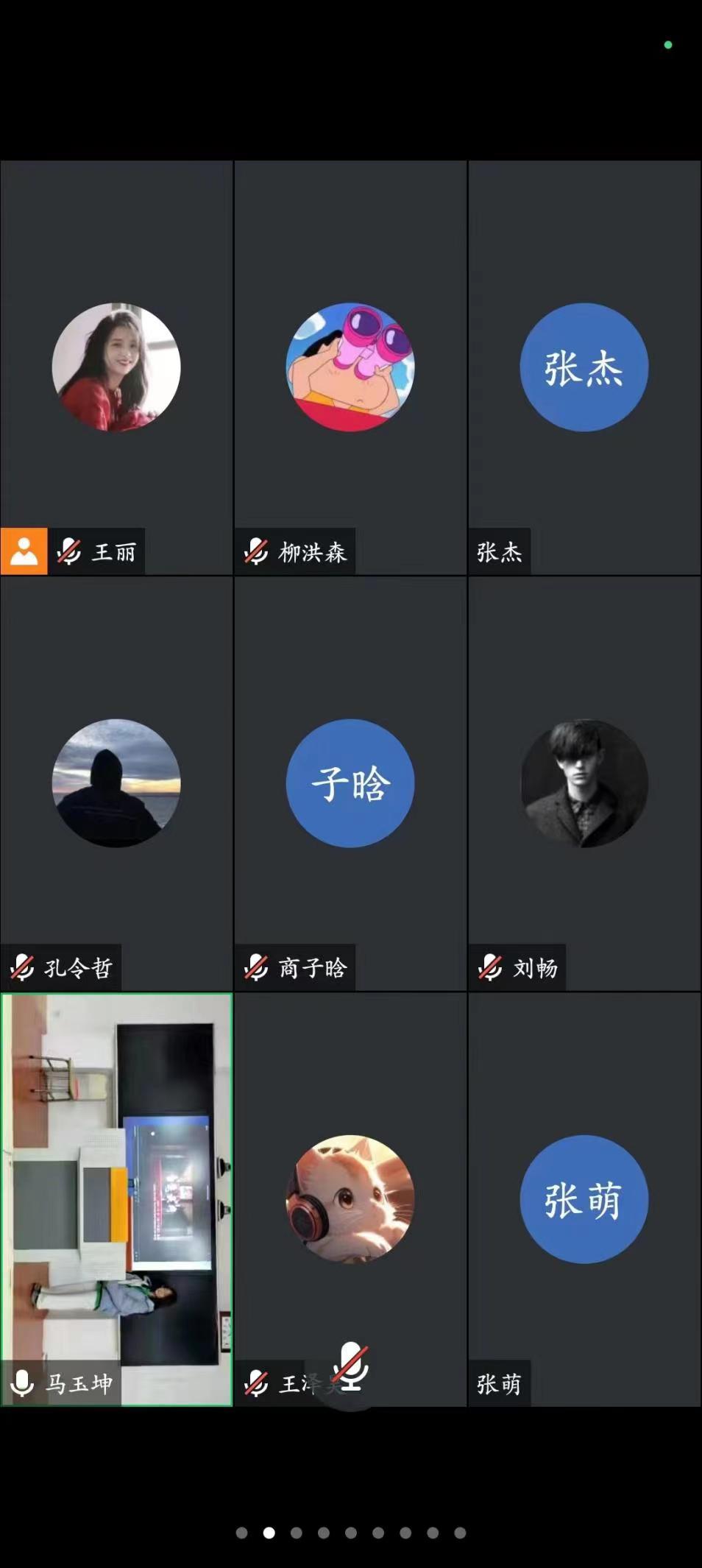Screen dimensions: 702x1568
Task: Unmute using the floating microphone icon
Action: click(350, 1366)
